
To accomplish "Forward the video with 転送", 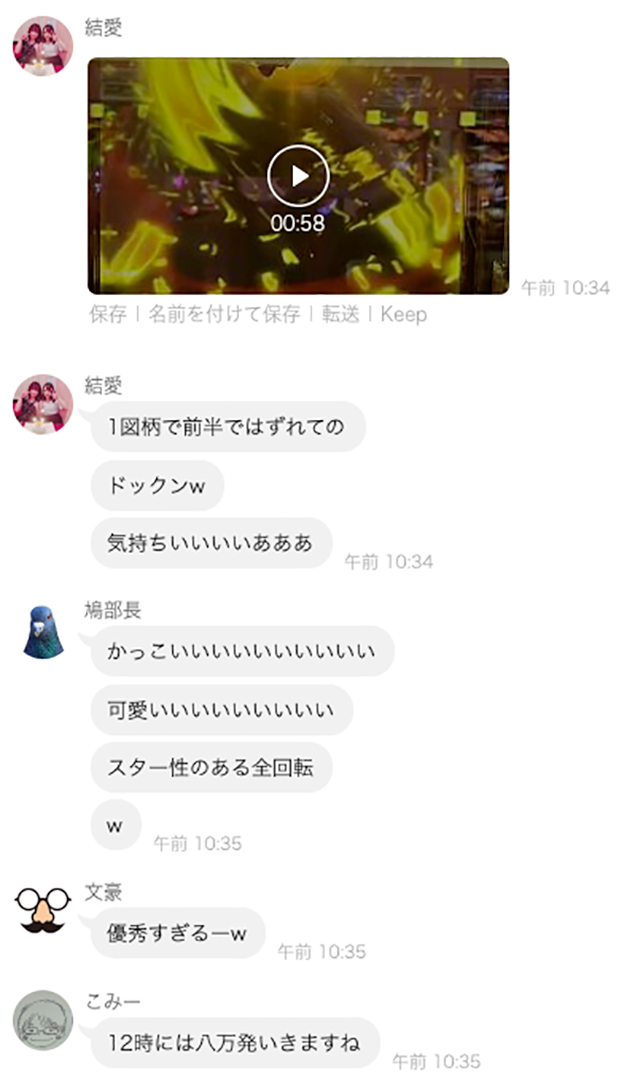I will coord(340,314).
